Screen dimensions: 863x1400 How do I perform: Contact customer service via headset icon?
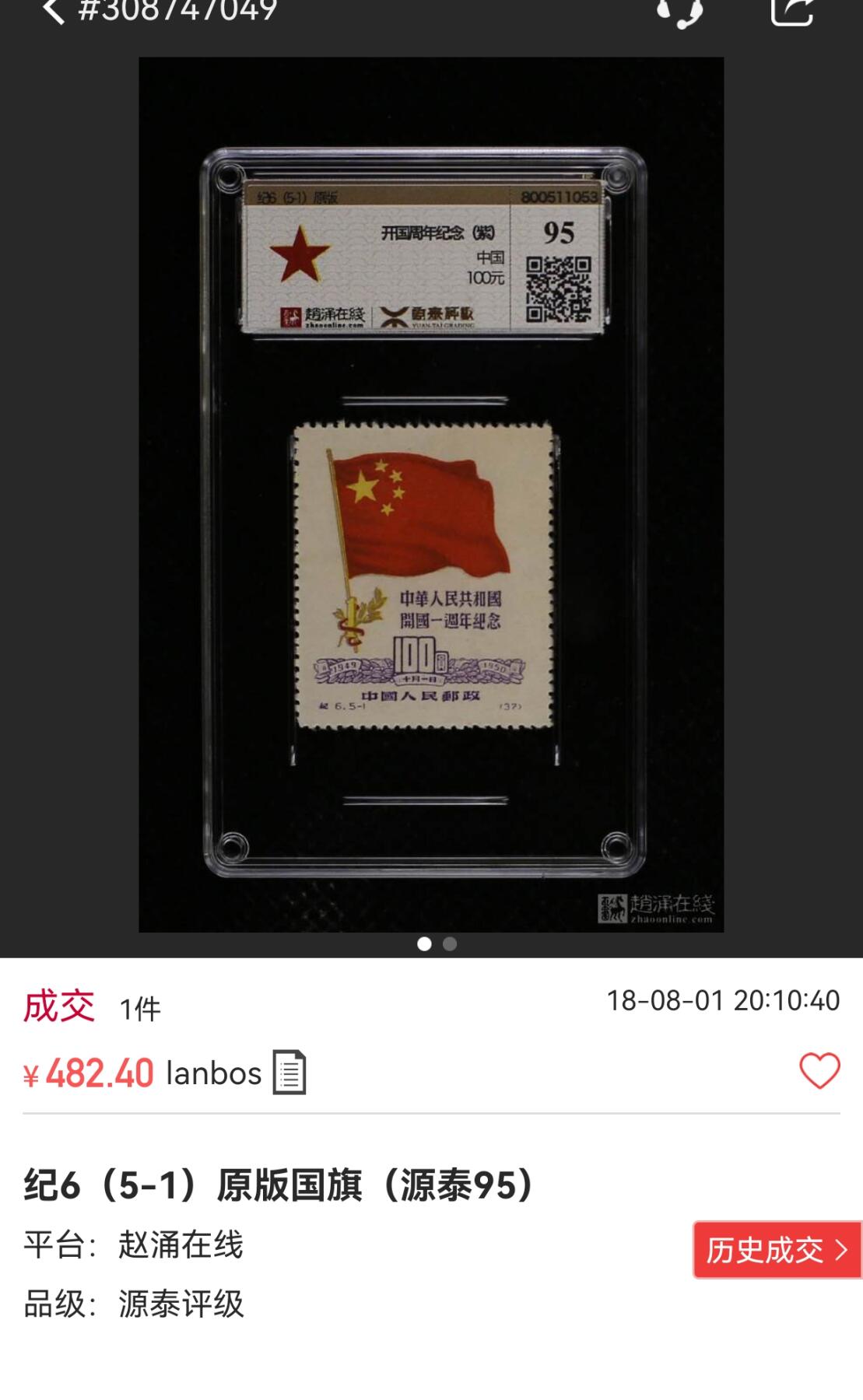coord(679,11)
